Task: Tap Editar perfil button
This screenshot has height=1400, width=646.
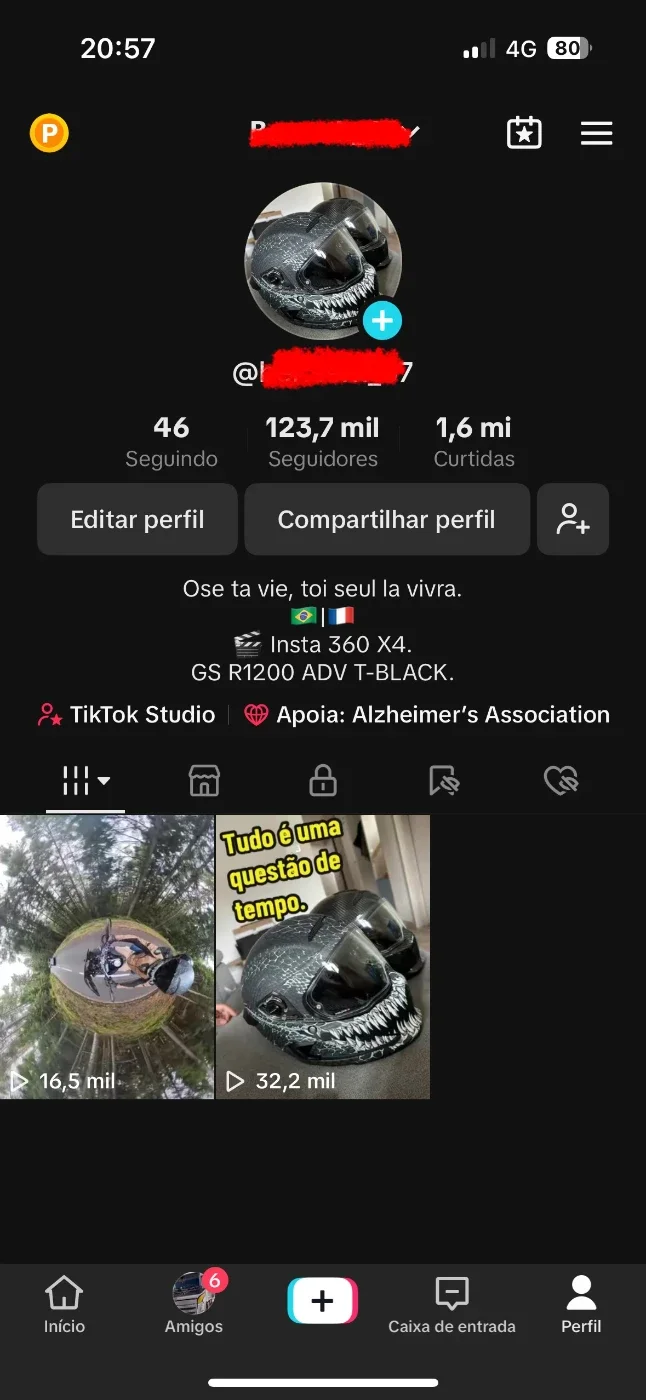Action: point(137,519)
